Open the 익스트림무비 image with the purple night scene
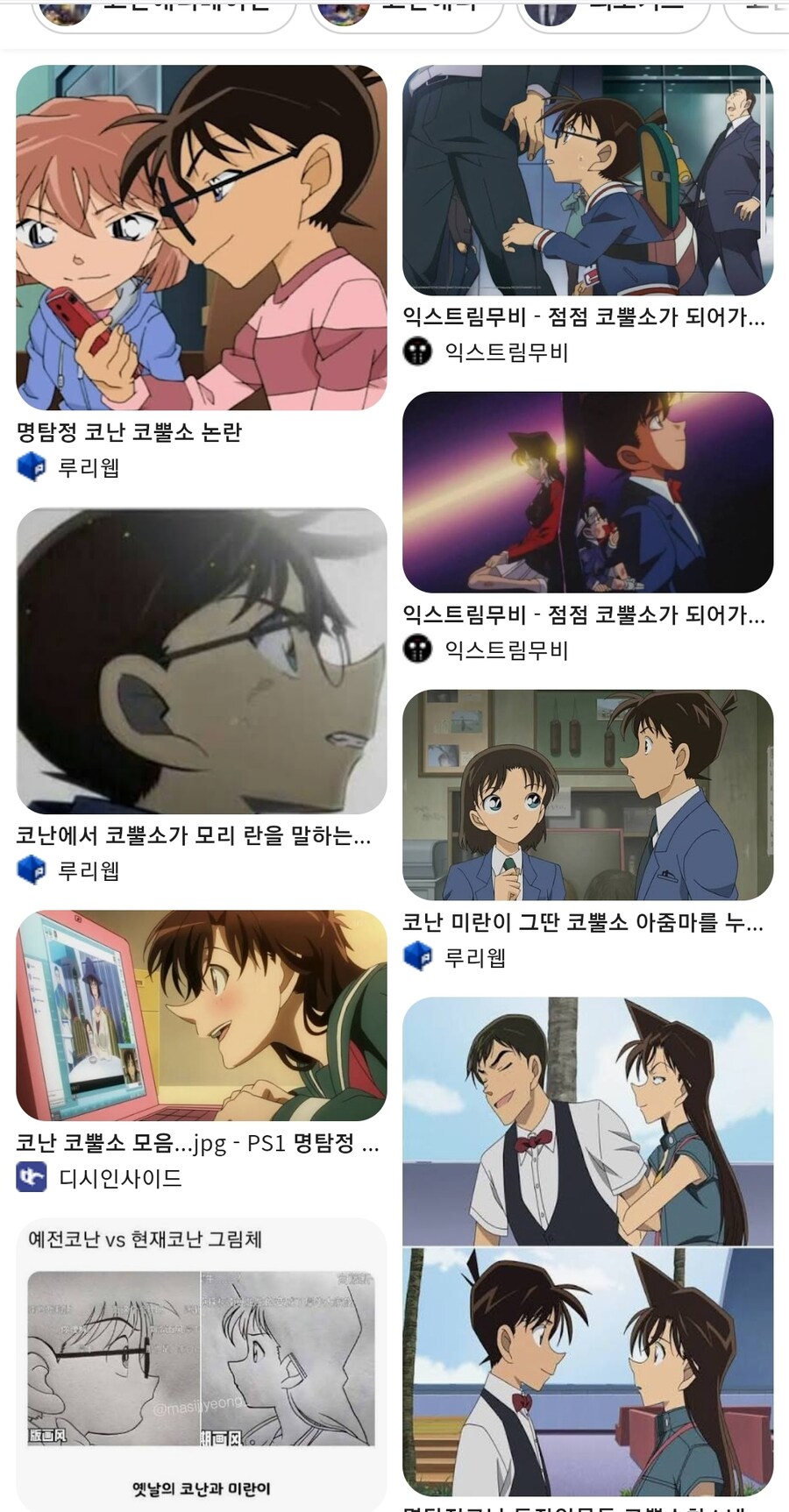 (x=587, y=492)
